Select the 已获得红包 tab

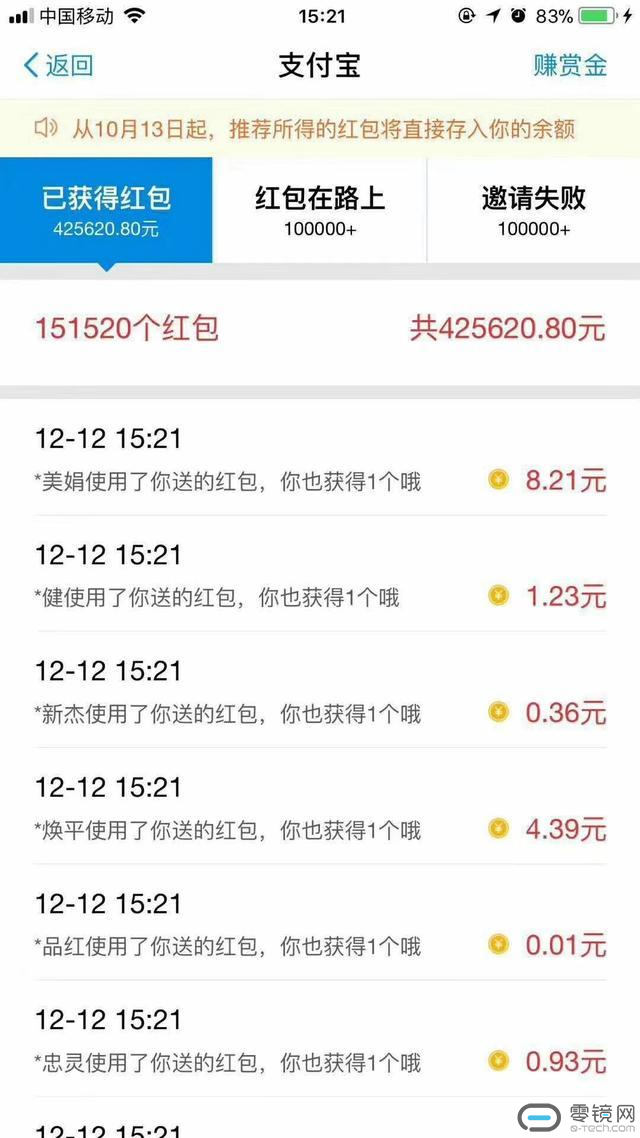tap(106, 210)
